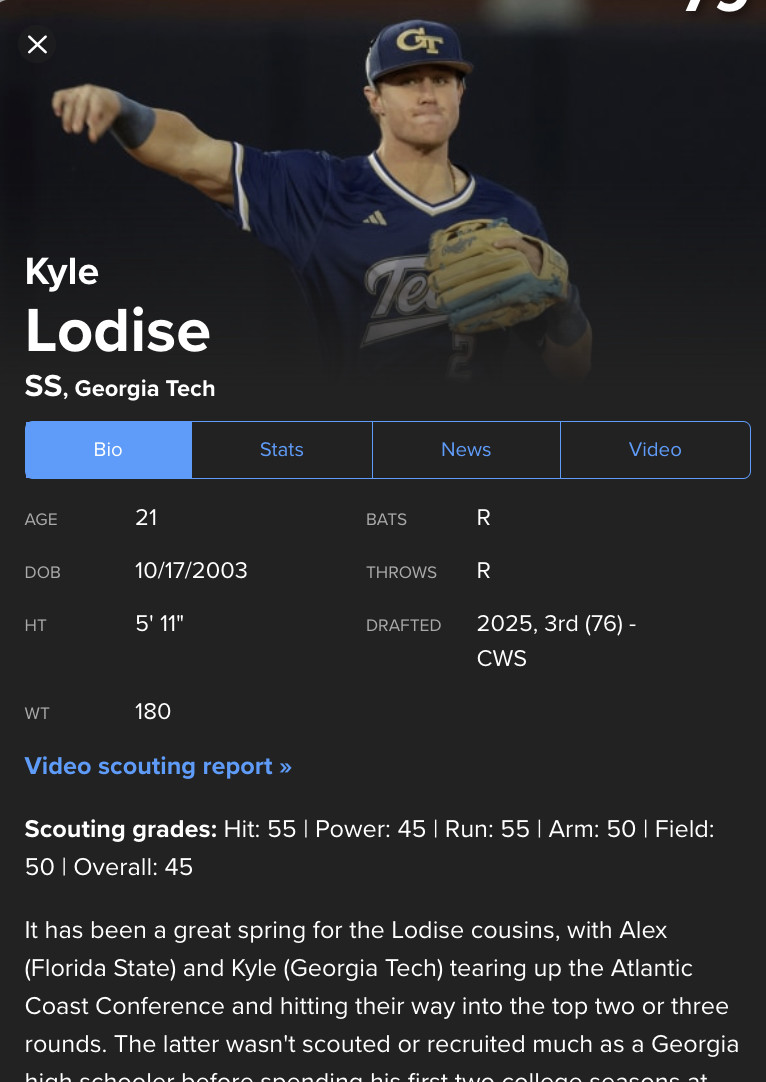Switch to the Stats tab

(281, 450)
